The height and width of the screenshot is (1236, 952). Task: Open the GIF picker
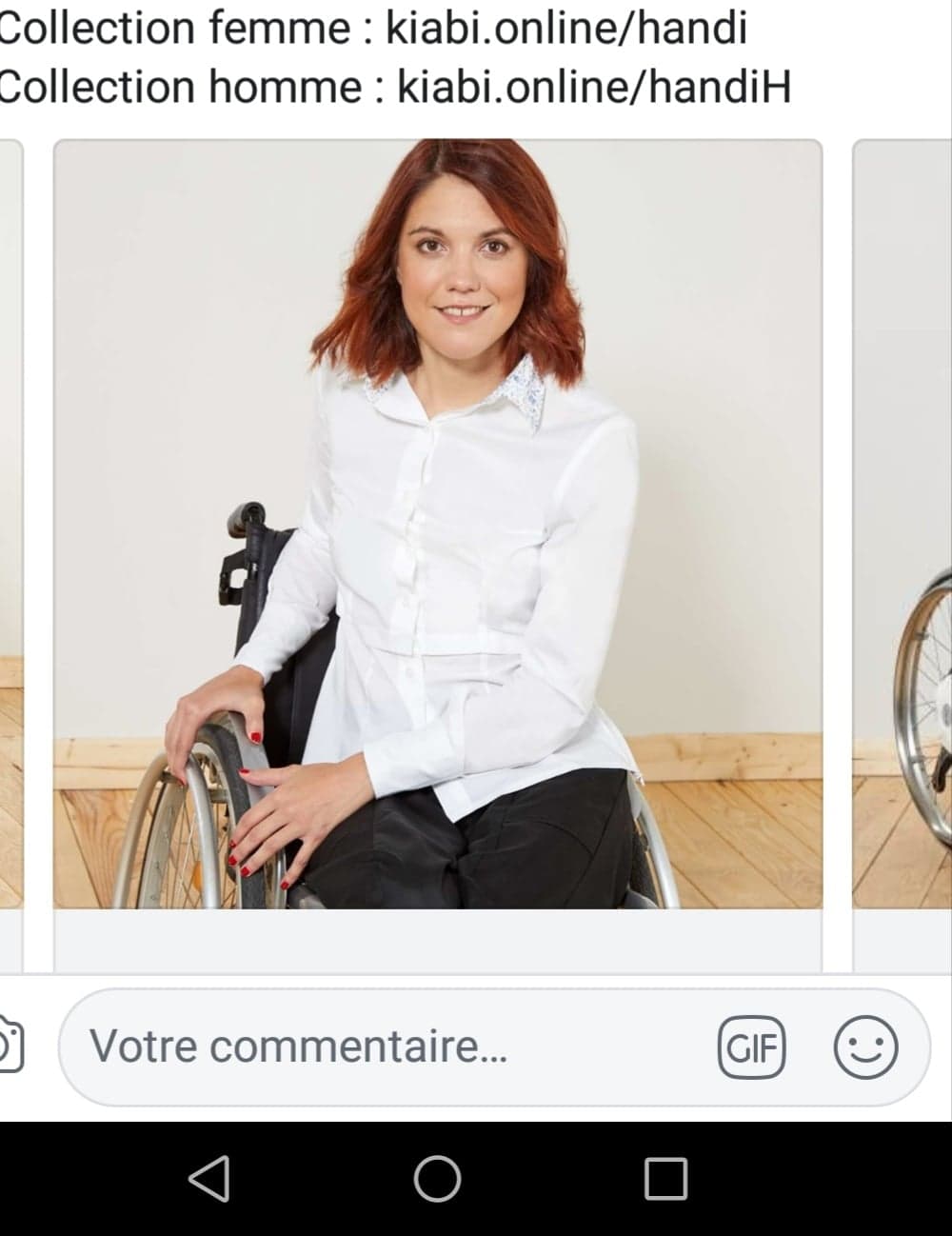pos(751,1047)
